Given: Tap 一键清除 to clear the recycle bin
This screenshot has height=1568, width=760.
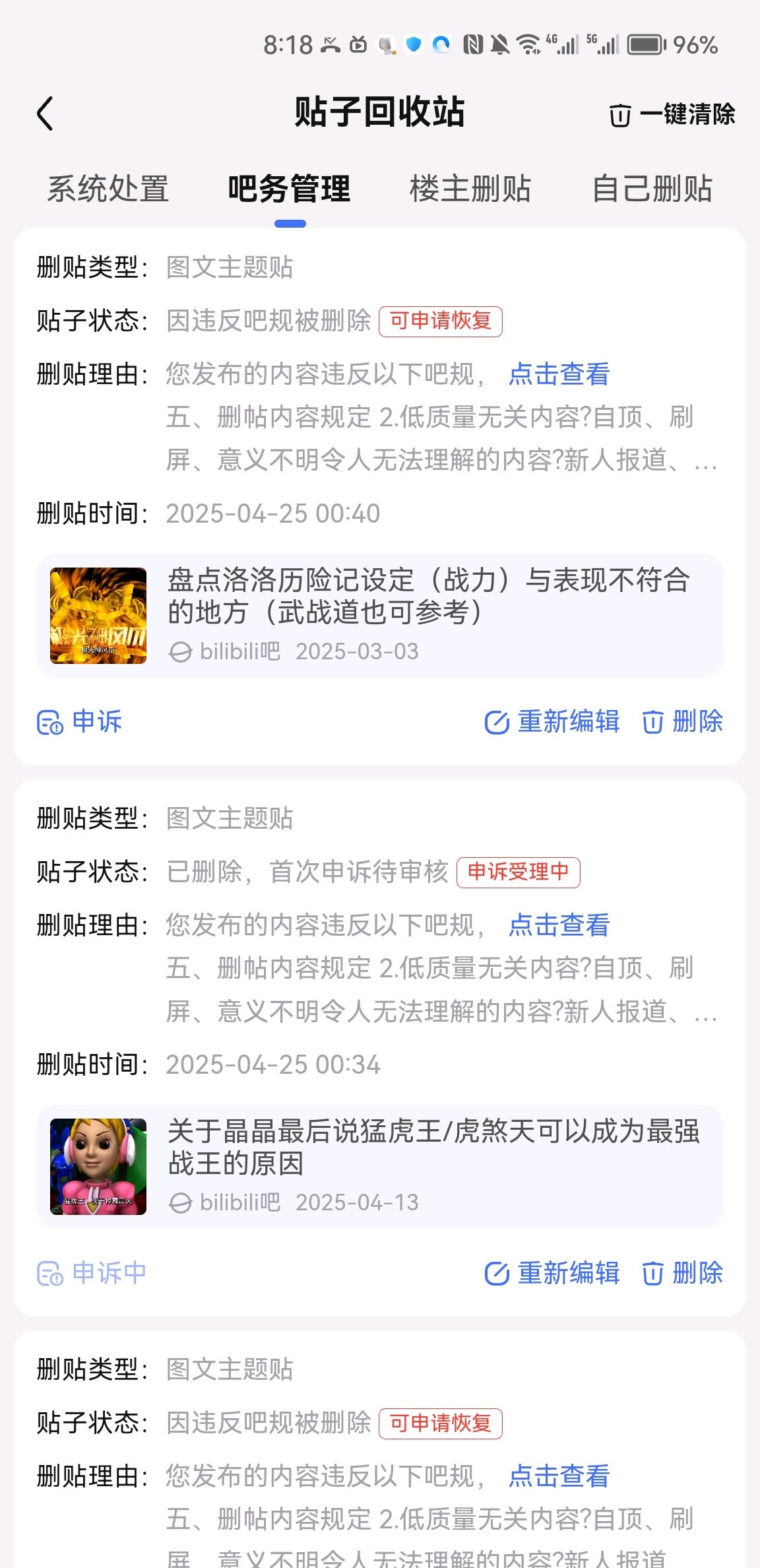Looking at the screenshot, I should coord(672,115).
